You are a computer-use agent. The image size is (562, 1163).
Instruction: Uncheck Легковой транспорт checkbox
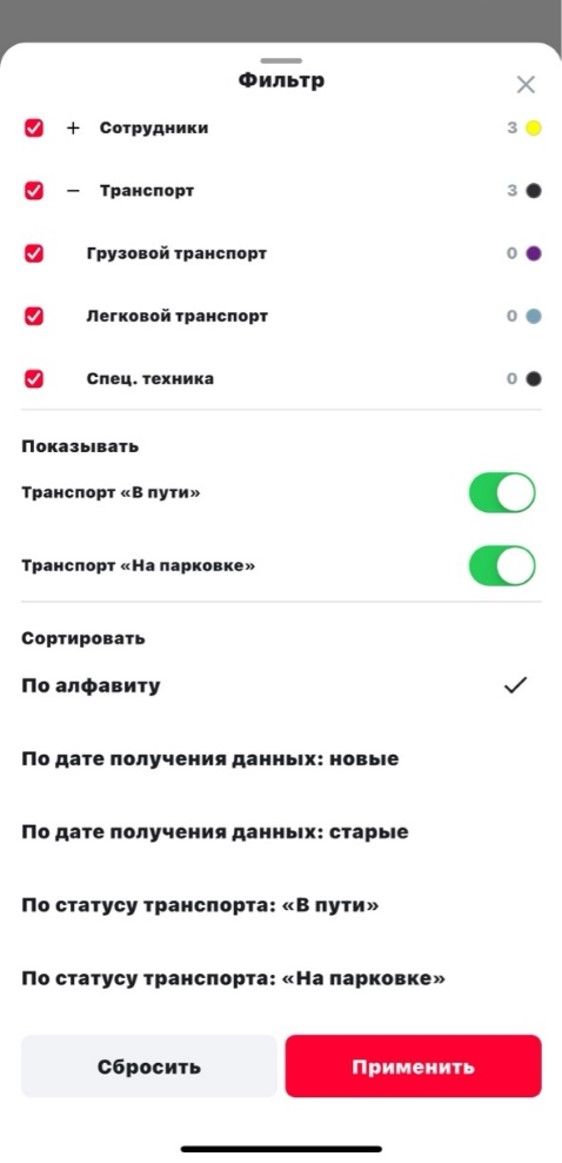(33, 316)
